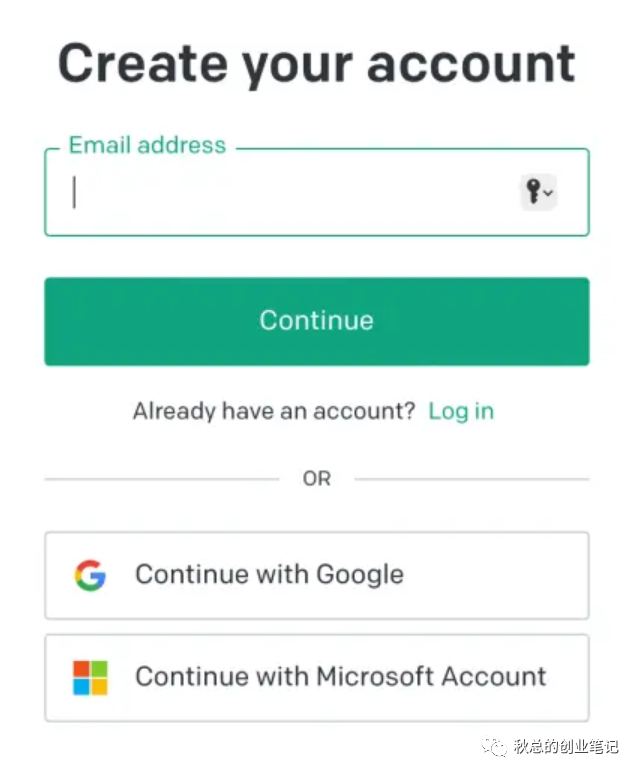639x775 pixels.
Task: Choose Continue with Google
Action: coord(316,575)
